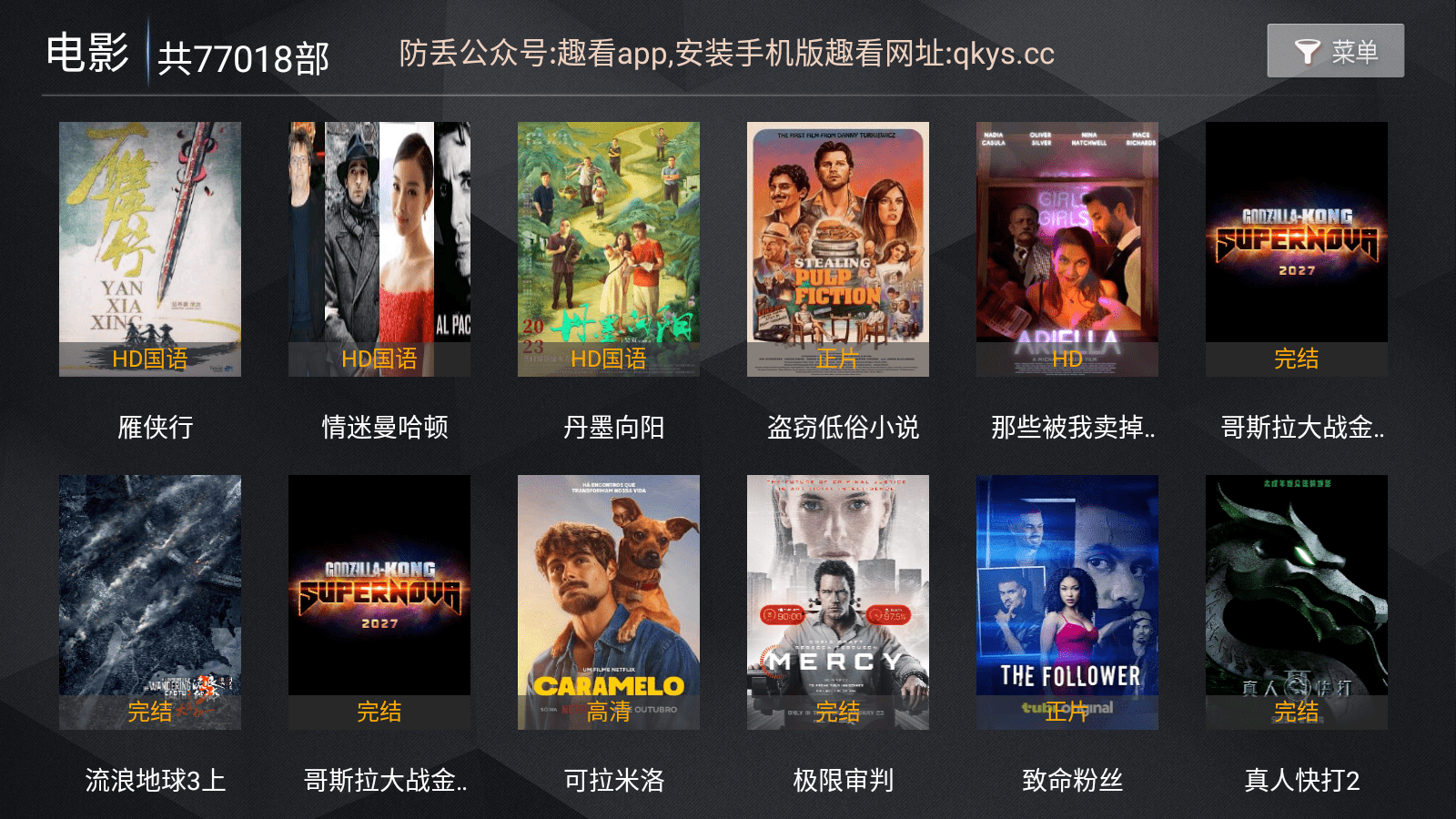Viewport: 1456px width, 819px height.
Task: Select the movie 可拉米洛
Action: pyautogui.click(x=609, y=602)
